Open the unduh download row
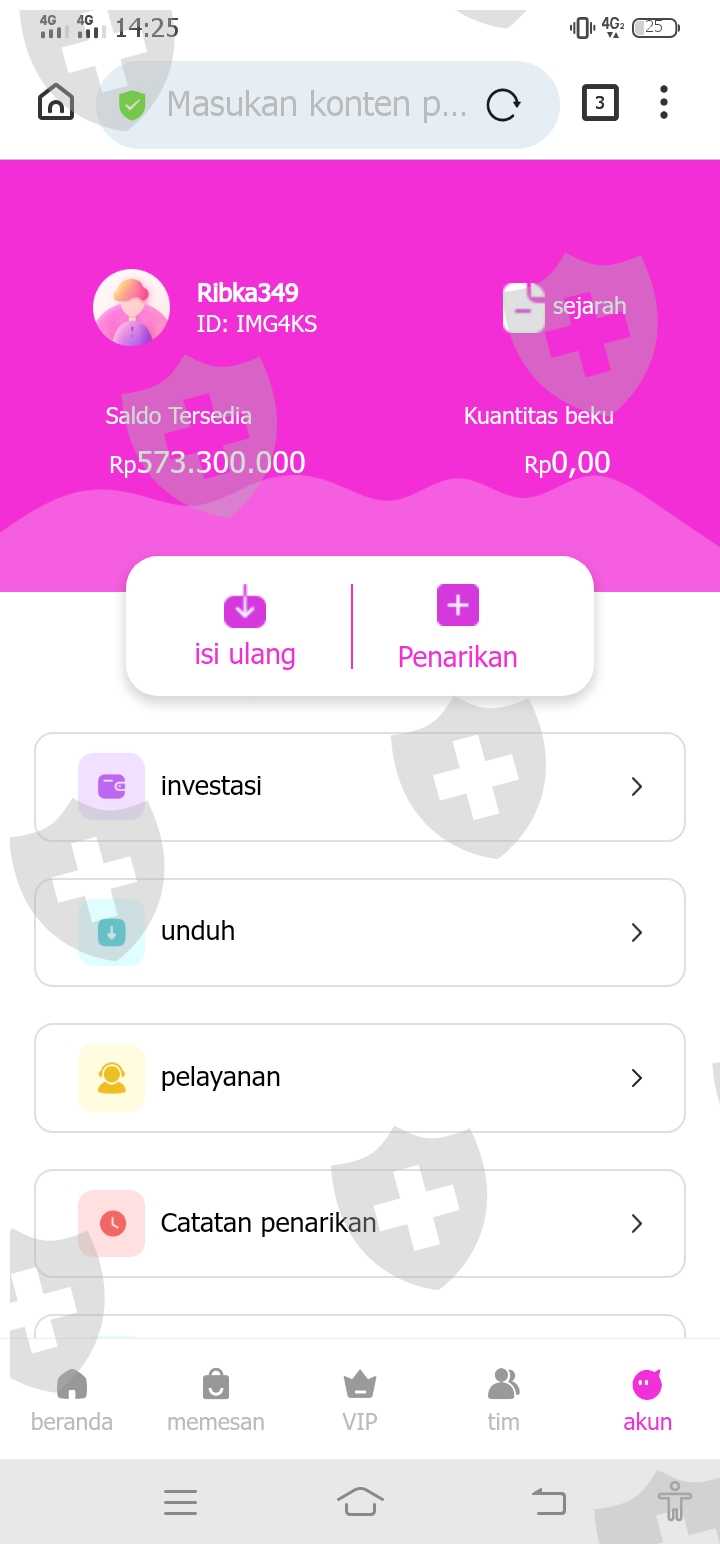Image resolution: width=720 pixels, height=1544 pixels. click(360, 932)
